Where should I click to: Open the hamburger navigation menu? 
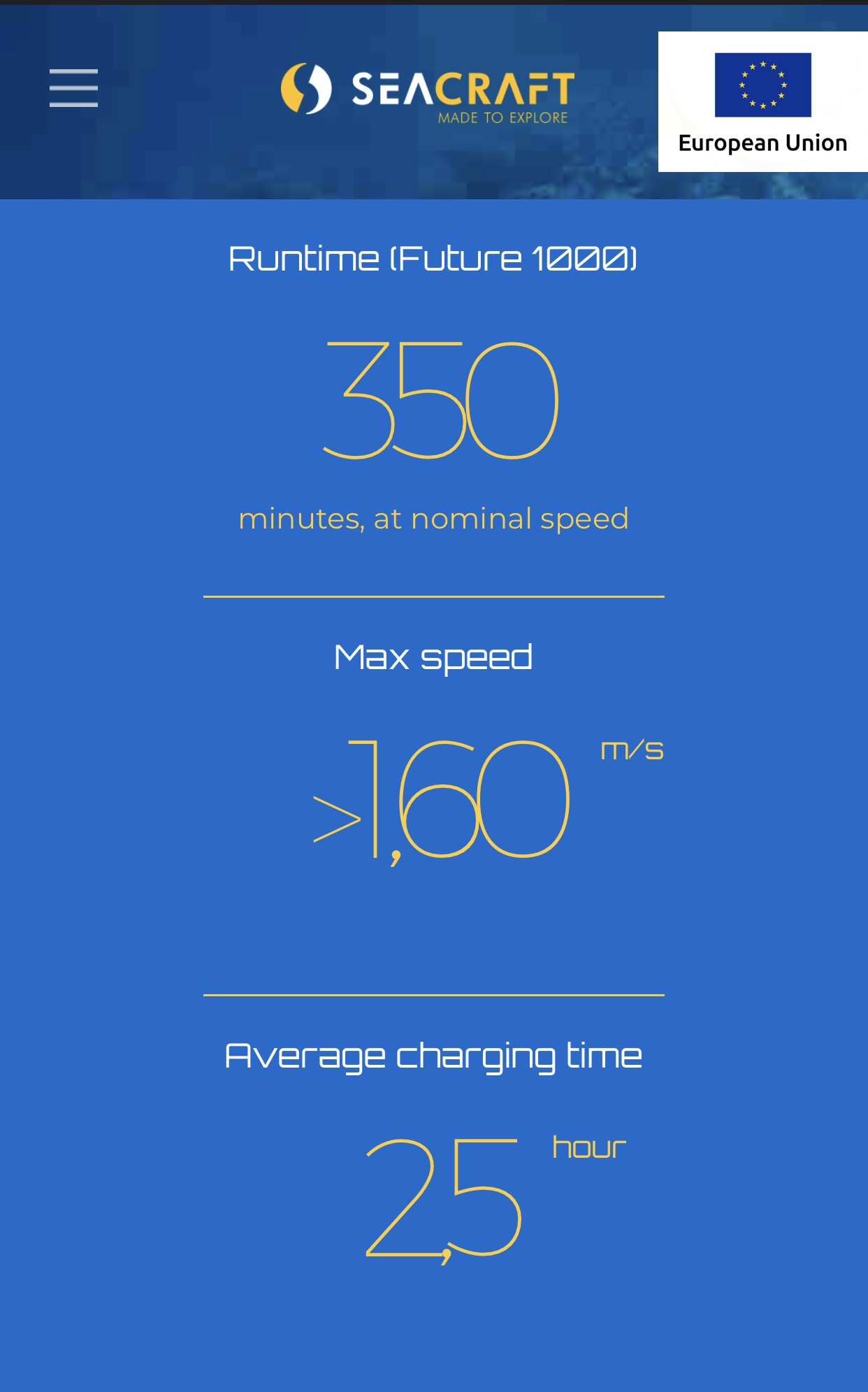73,88
